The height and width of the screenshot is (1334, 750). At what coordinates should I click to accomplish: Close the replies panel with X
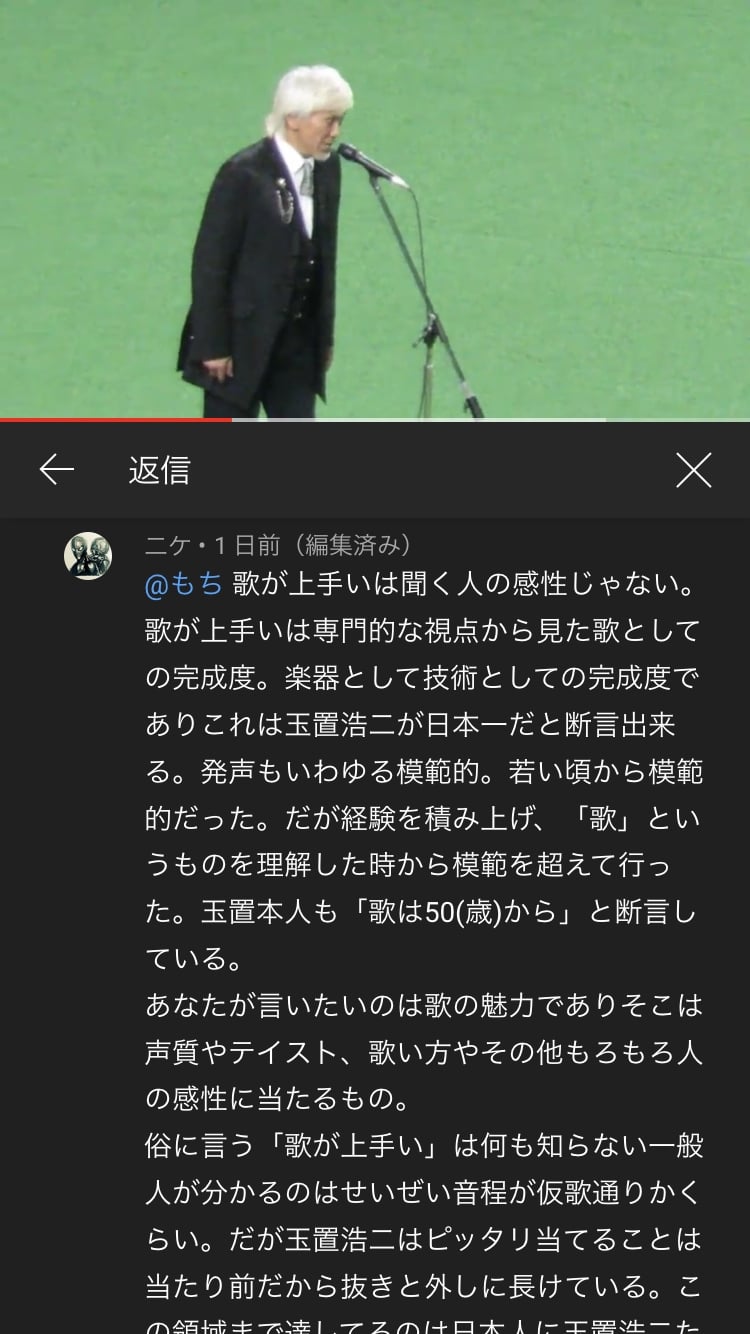tap(693, 470)
